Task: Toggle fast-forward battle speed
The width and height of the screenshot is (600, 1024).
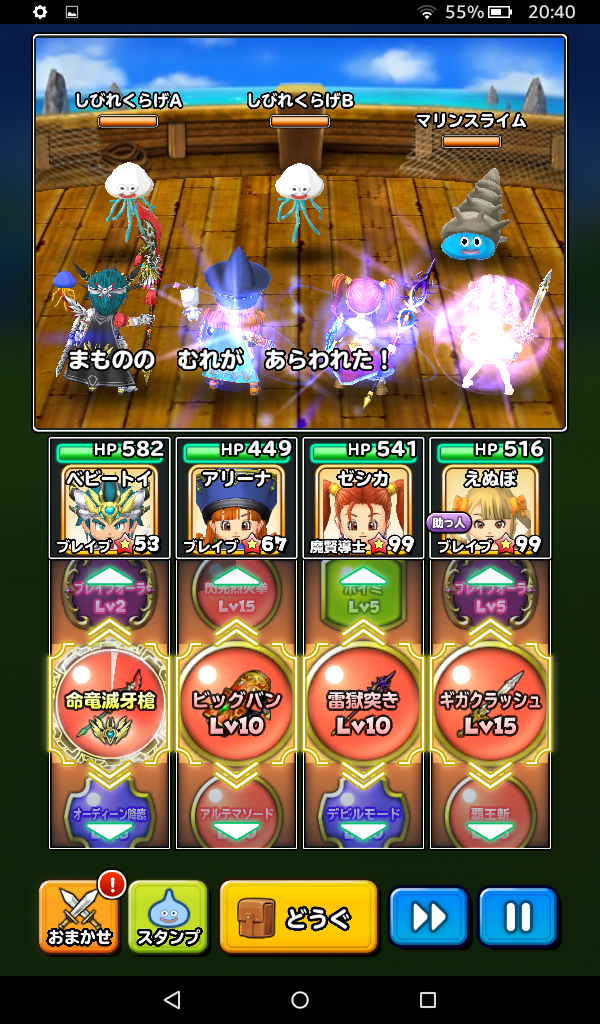Action: tap(429, 916)
